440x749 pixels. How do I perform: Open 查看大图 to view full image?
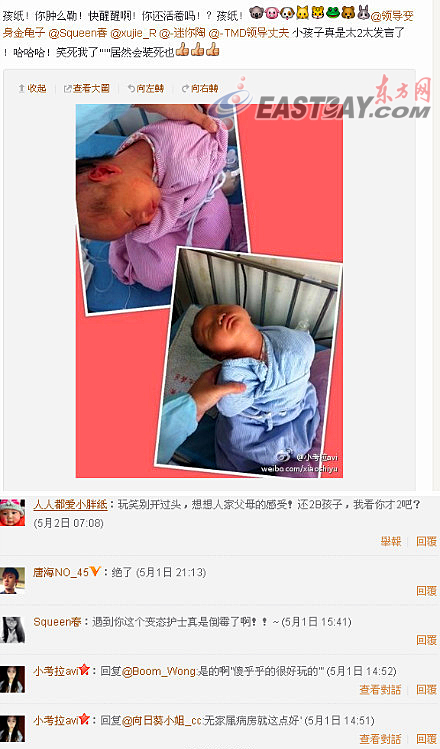click(x=87, y=89)
